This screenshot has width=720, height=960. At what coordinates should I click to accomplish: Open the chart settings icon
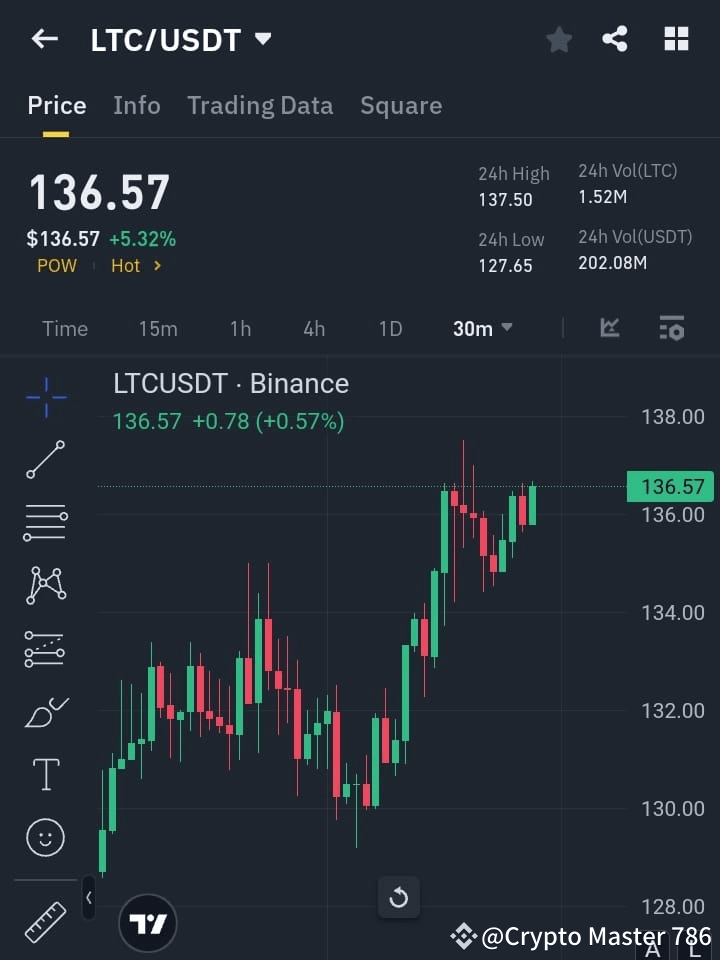671,328
